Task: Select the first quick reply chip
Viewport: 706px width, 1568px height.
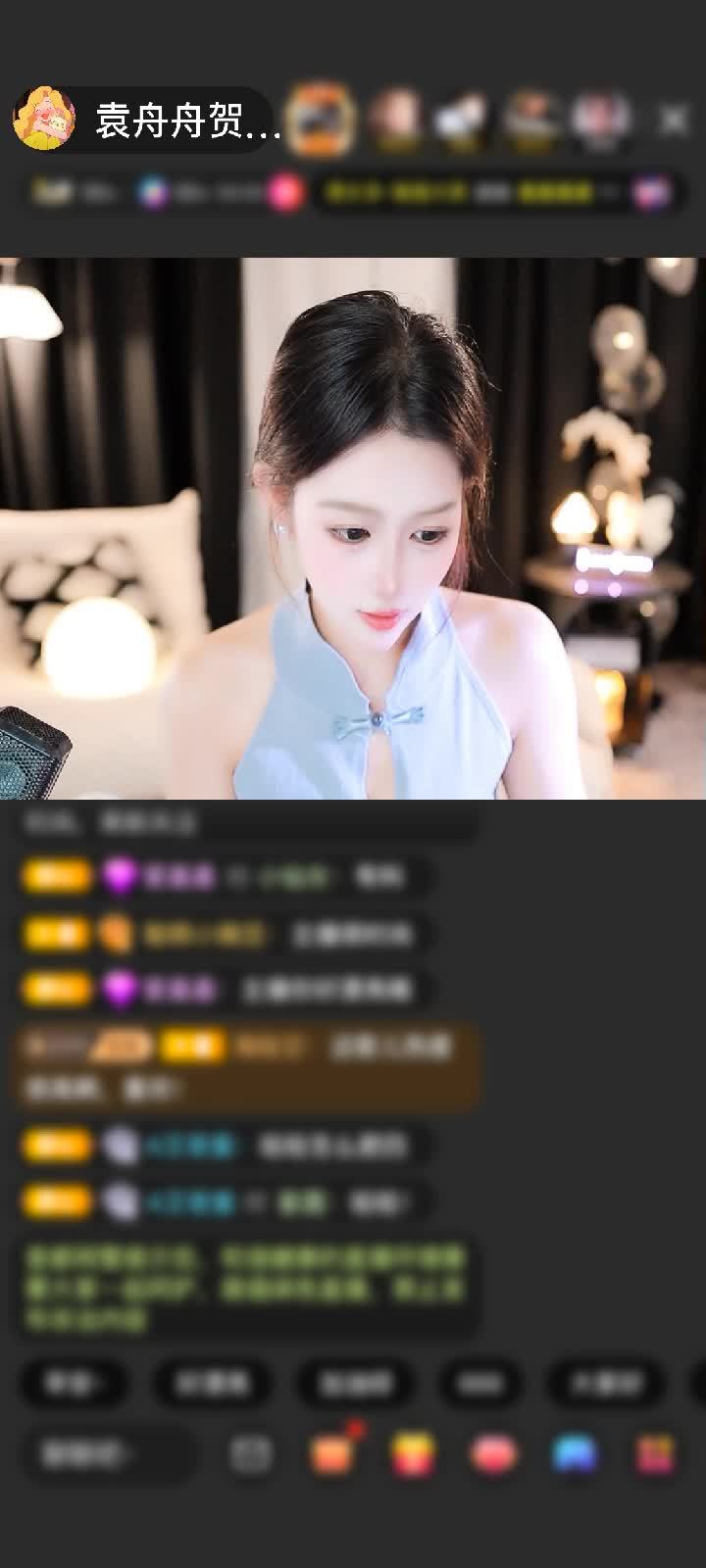Action: (x=74, y=1383)
